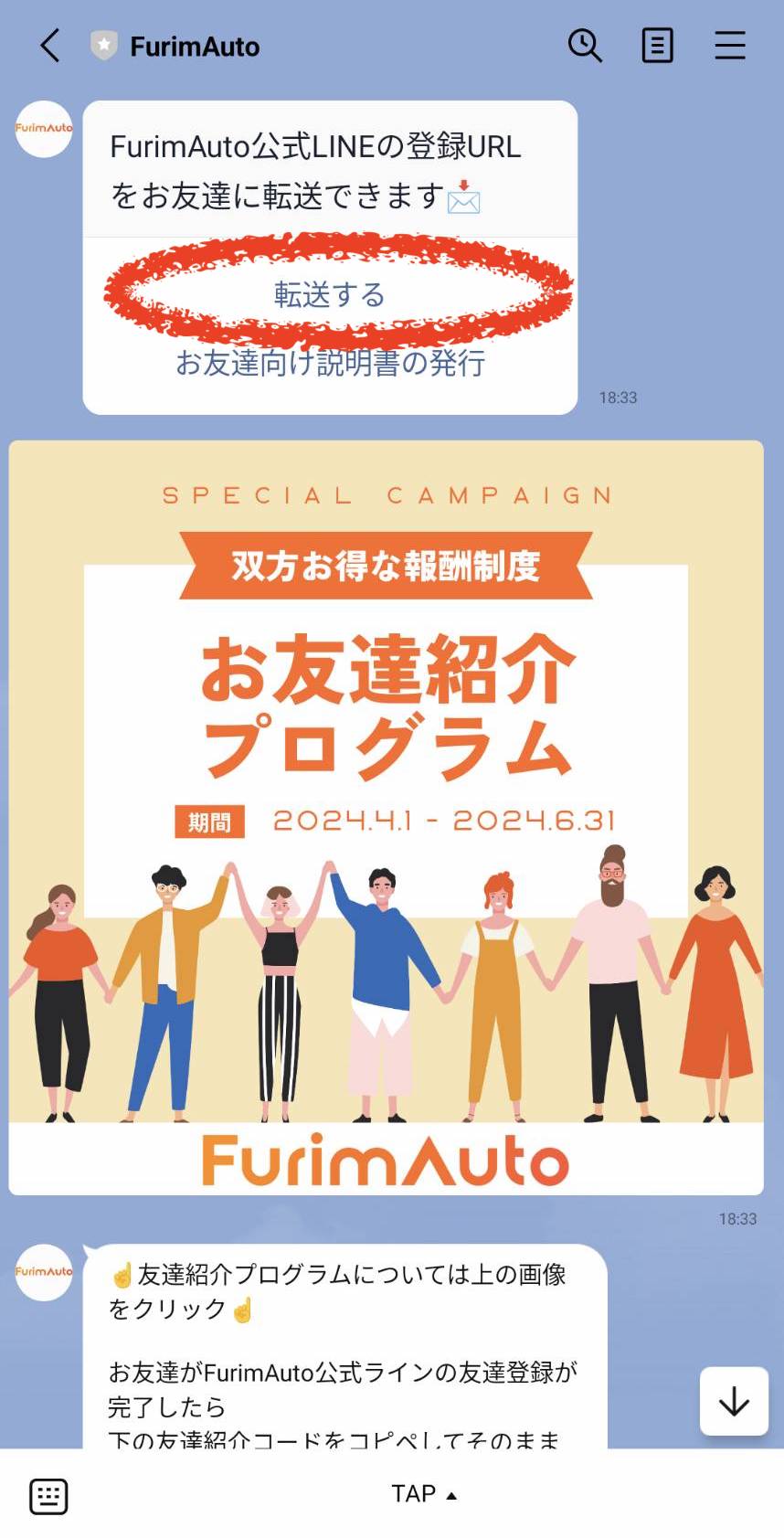Screen dimensions: 784x1538
Task: Go back from the FurimAuto chat
Action: pos(50,45)
